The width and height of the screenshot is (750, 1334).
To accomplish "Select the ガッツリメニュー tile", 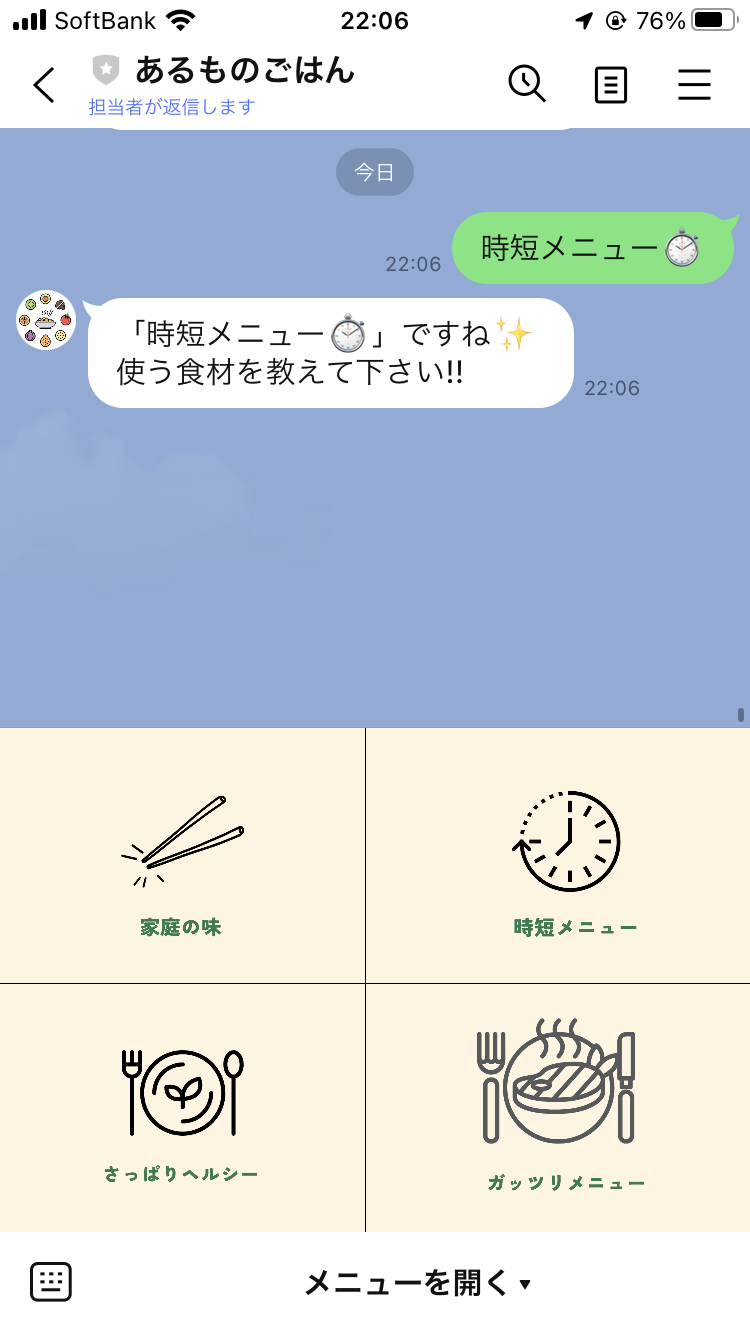I will click(x=568, y=1108).
